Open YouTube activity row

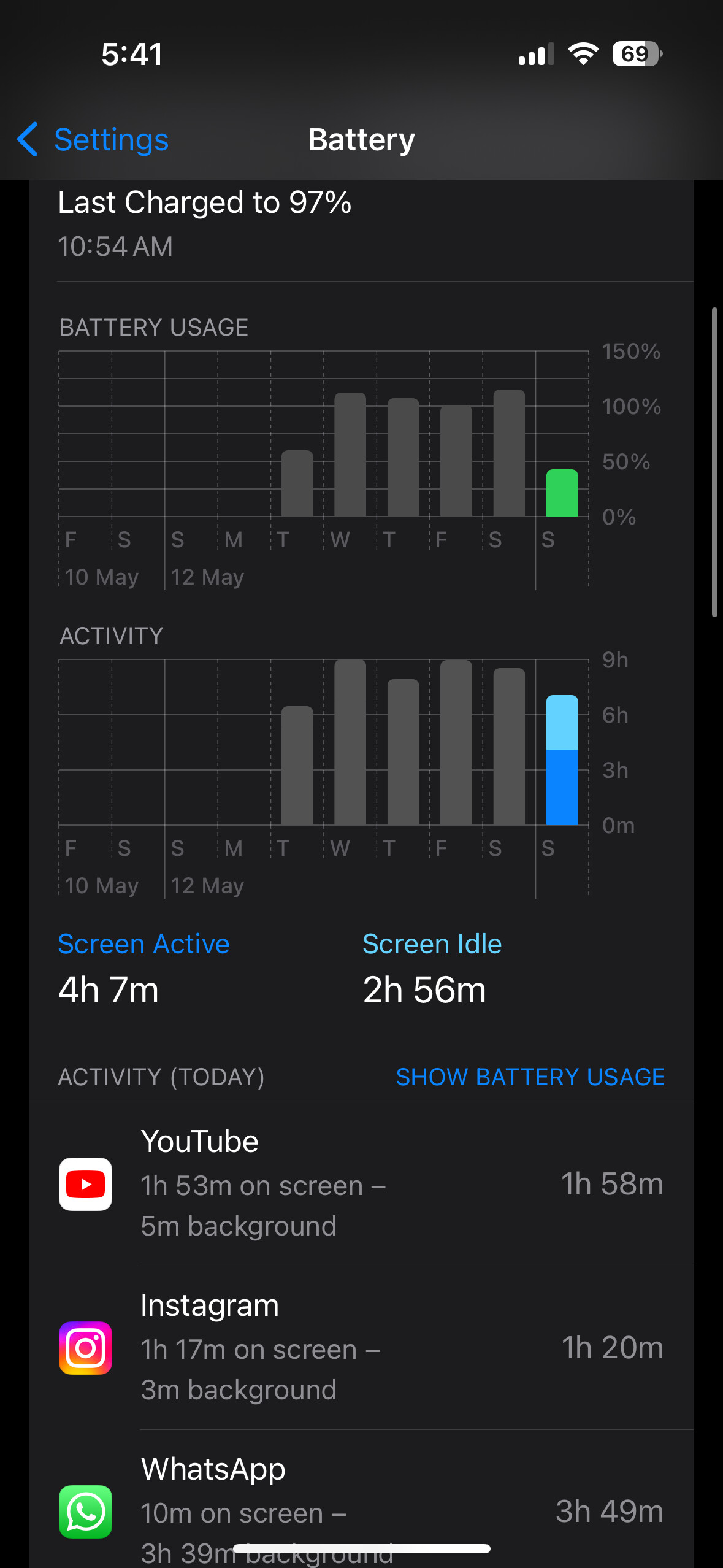click(x=361, y=1184)
